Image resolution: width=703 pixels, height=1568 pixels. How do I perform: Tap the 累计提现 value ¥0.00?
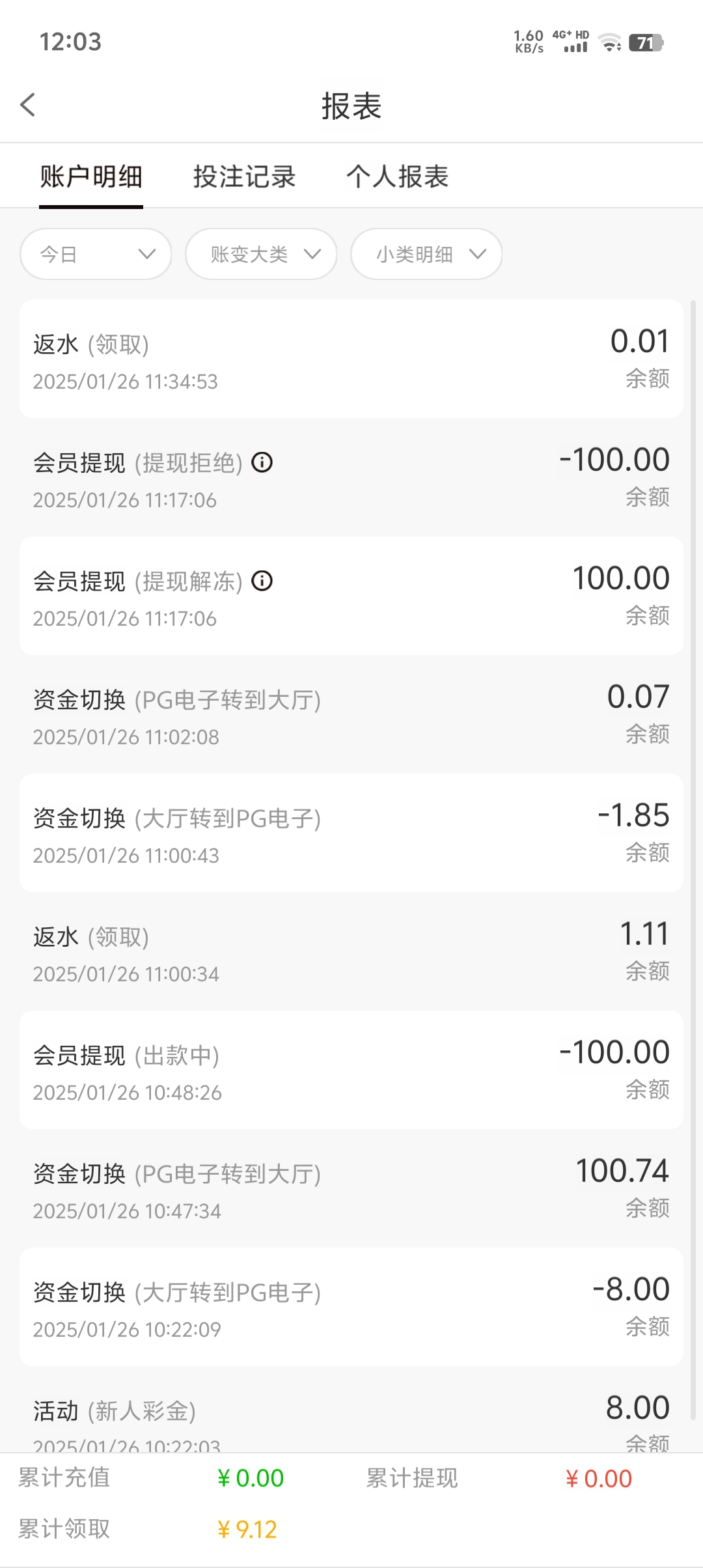point(598,1479)
